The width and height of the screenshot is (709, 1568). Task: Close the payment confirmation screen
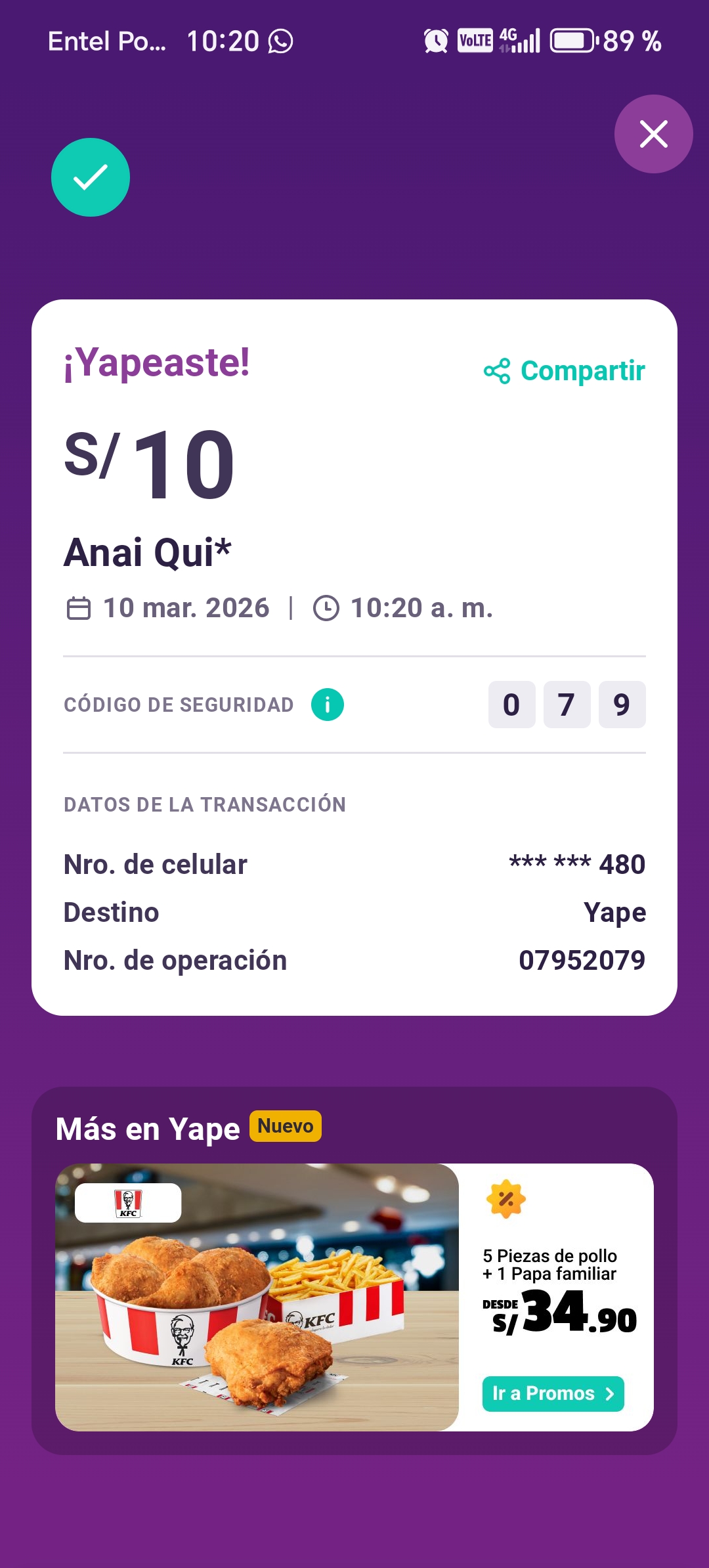[653, 134]
